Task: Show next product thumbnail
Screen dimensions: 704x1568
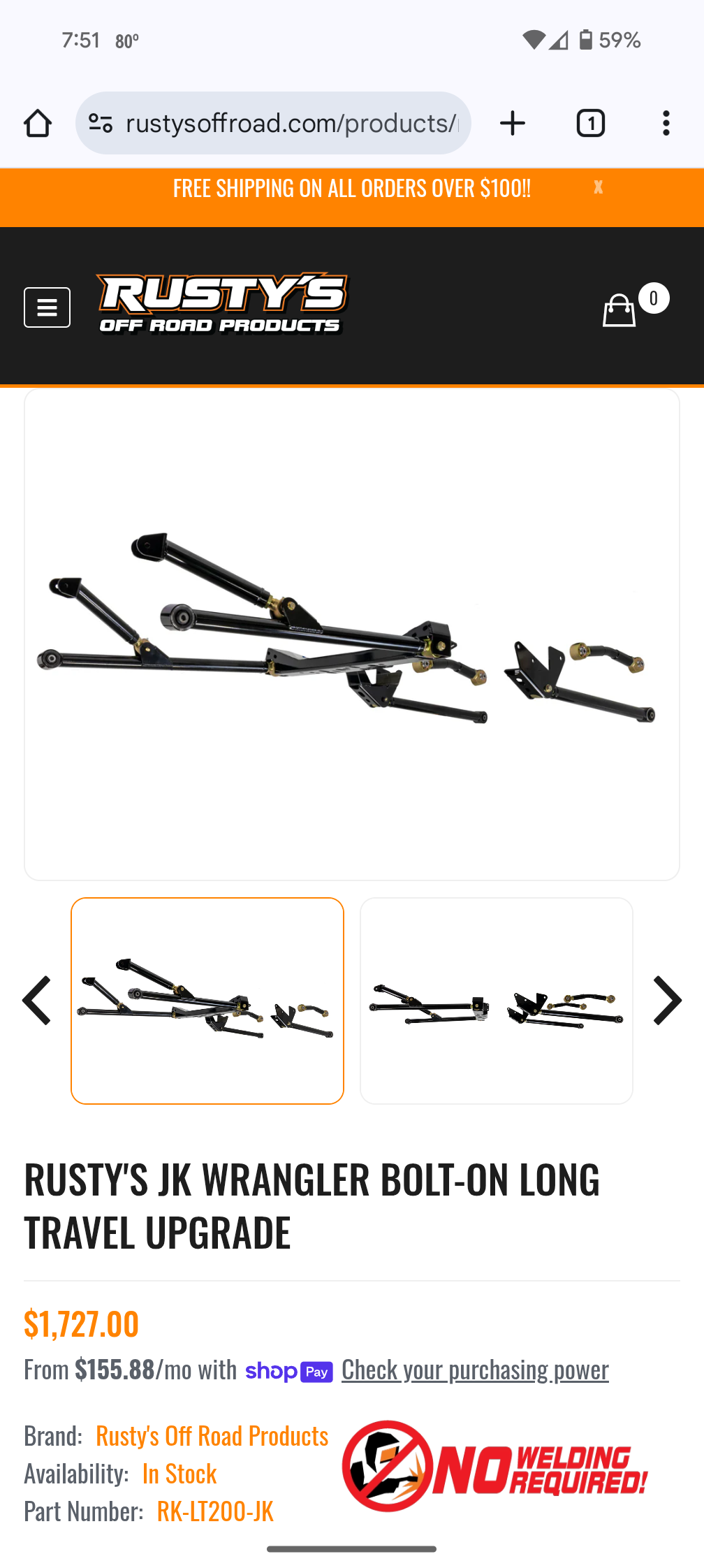Action: [x=666, y=1001]
